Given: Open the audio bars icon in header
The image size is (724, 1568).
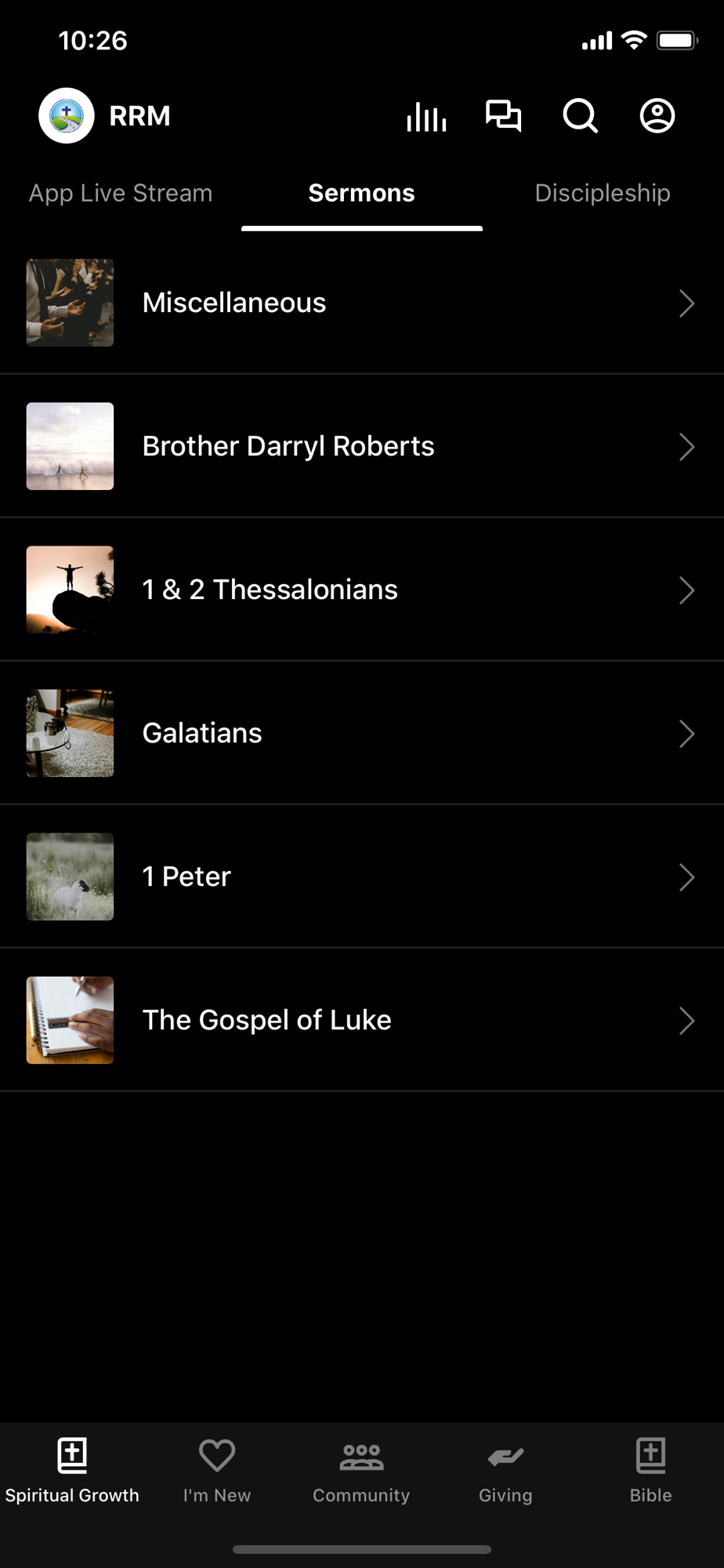Looking at the screenshot, I should click(426, 116).
